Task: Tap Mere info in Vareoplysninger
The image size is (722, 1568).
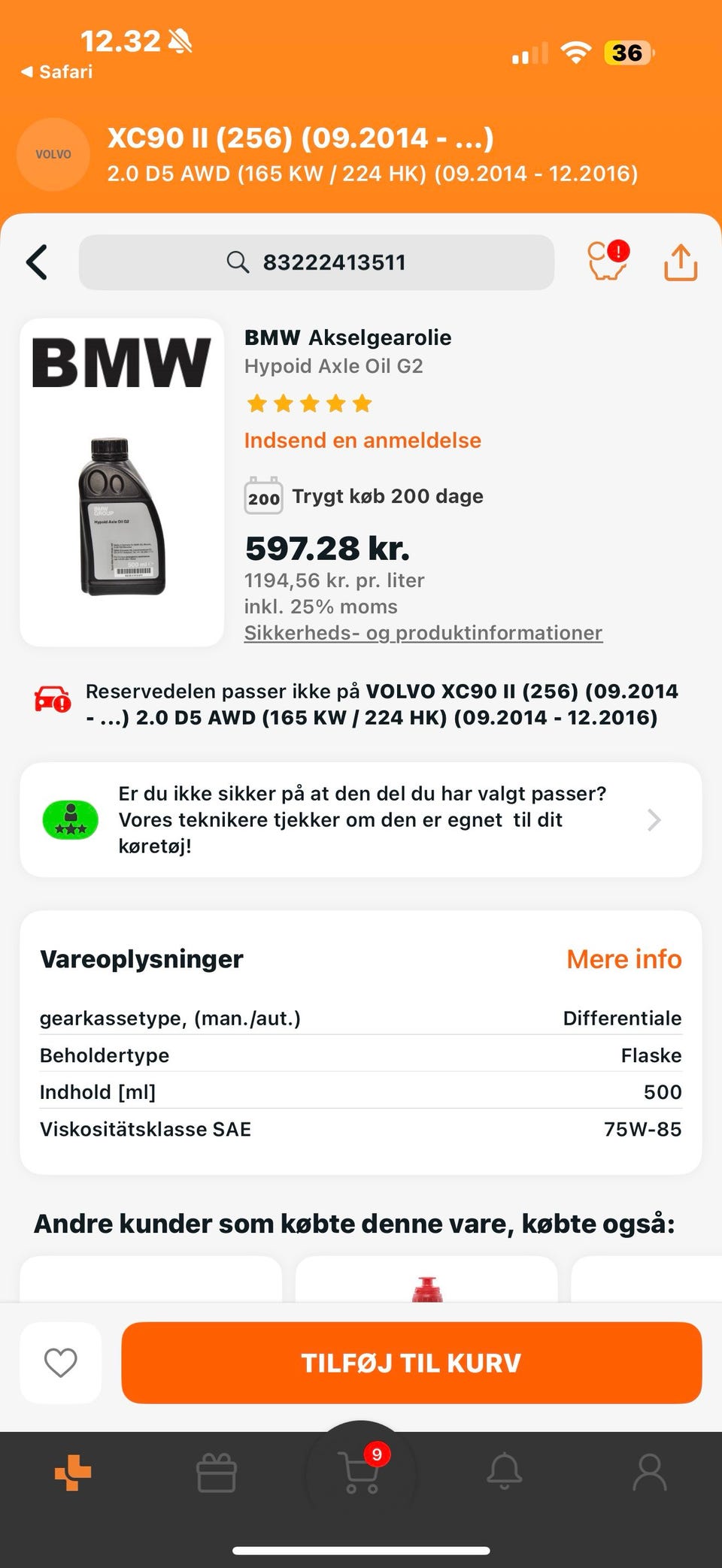Action: pyautogui.click(x=623, y=959)
